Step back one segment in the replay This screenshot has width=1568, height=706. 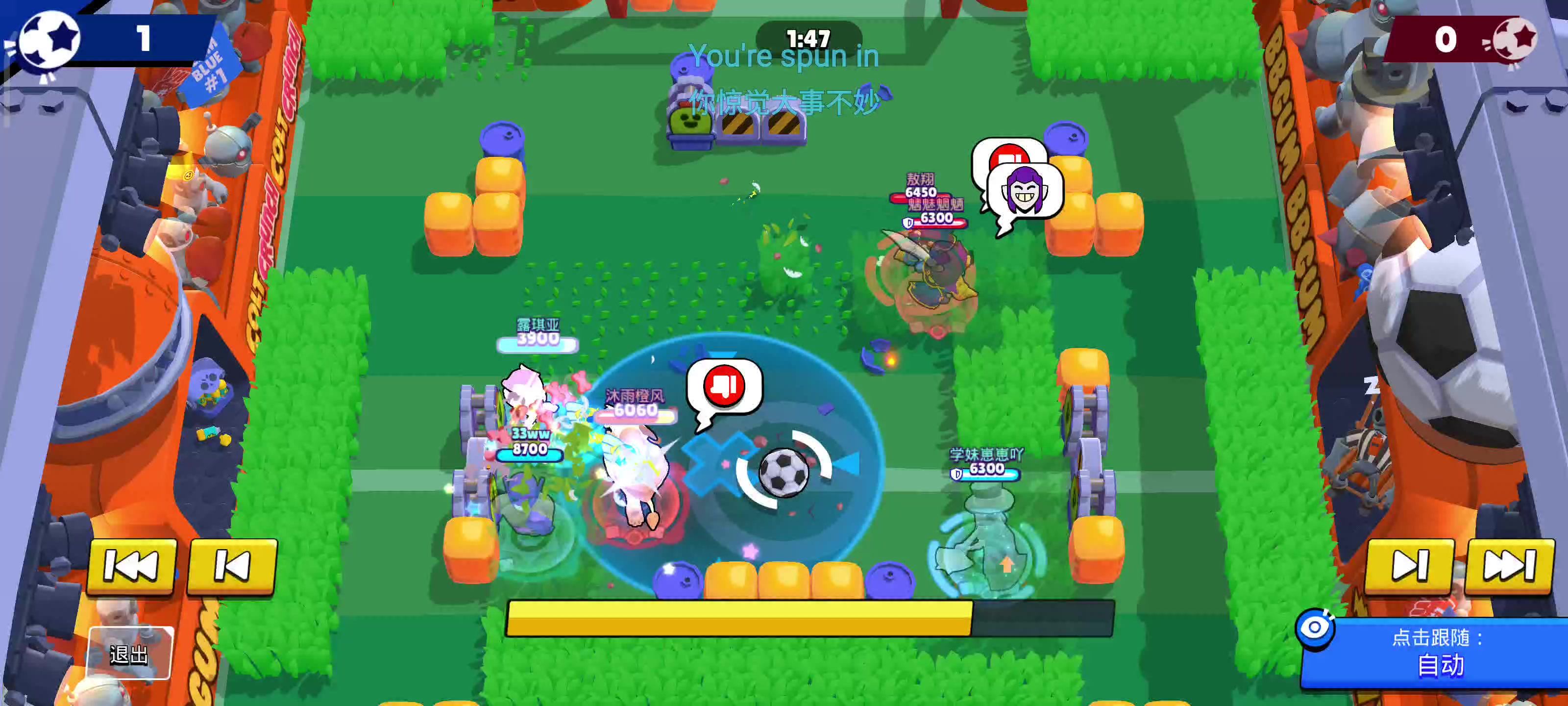[x=232, y=565]
